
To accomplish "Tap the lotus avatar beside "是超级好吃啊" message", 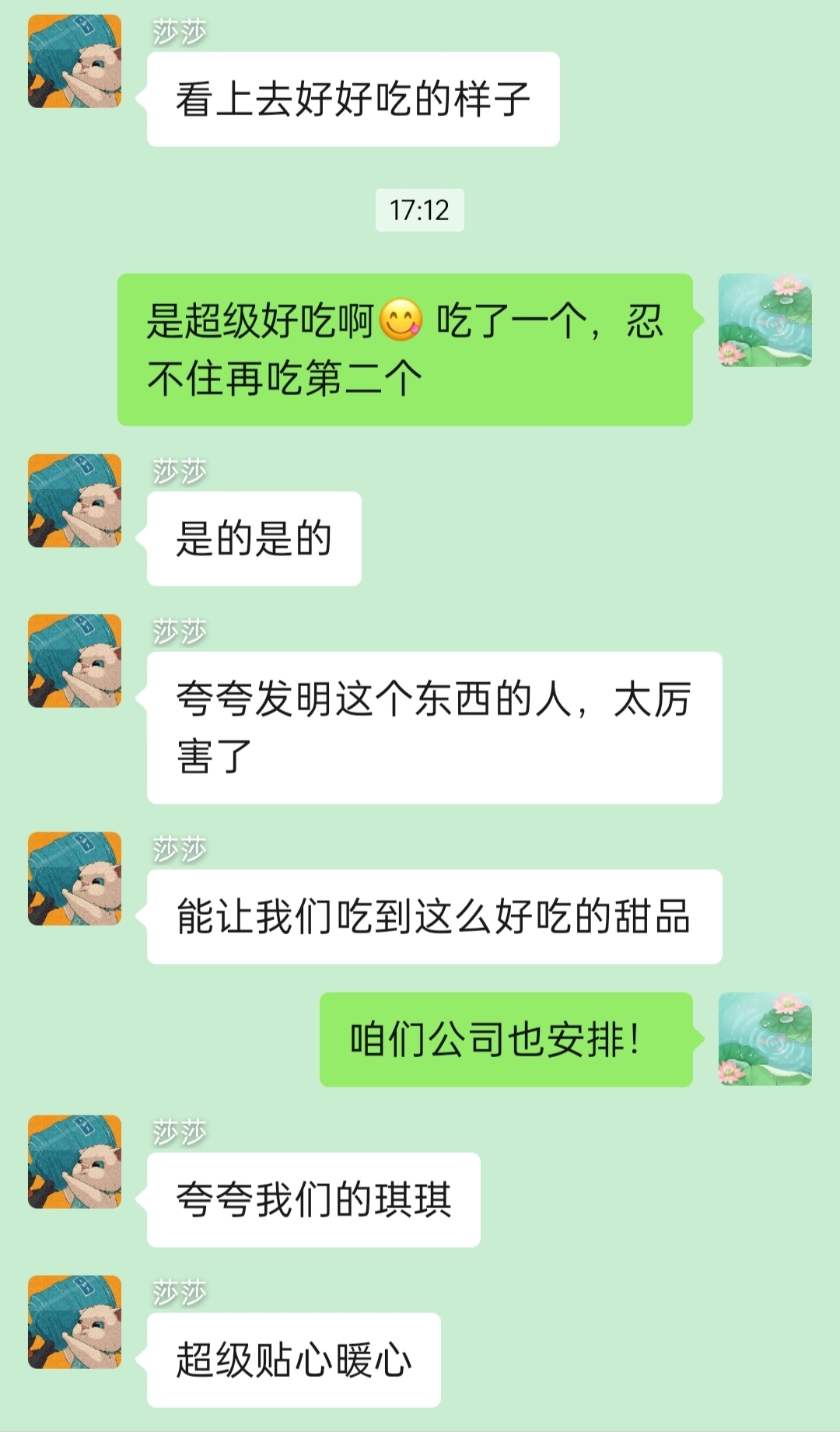I will (765, 320).
